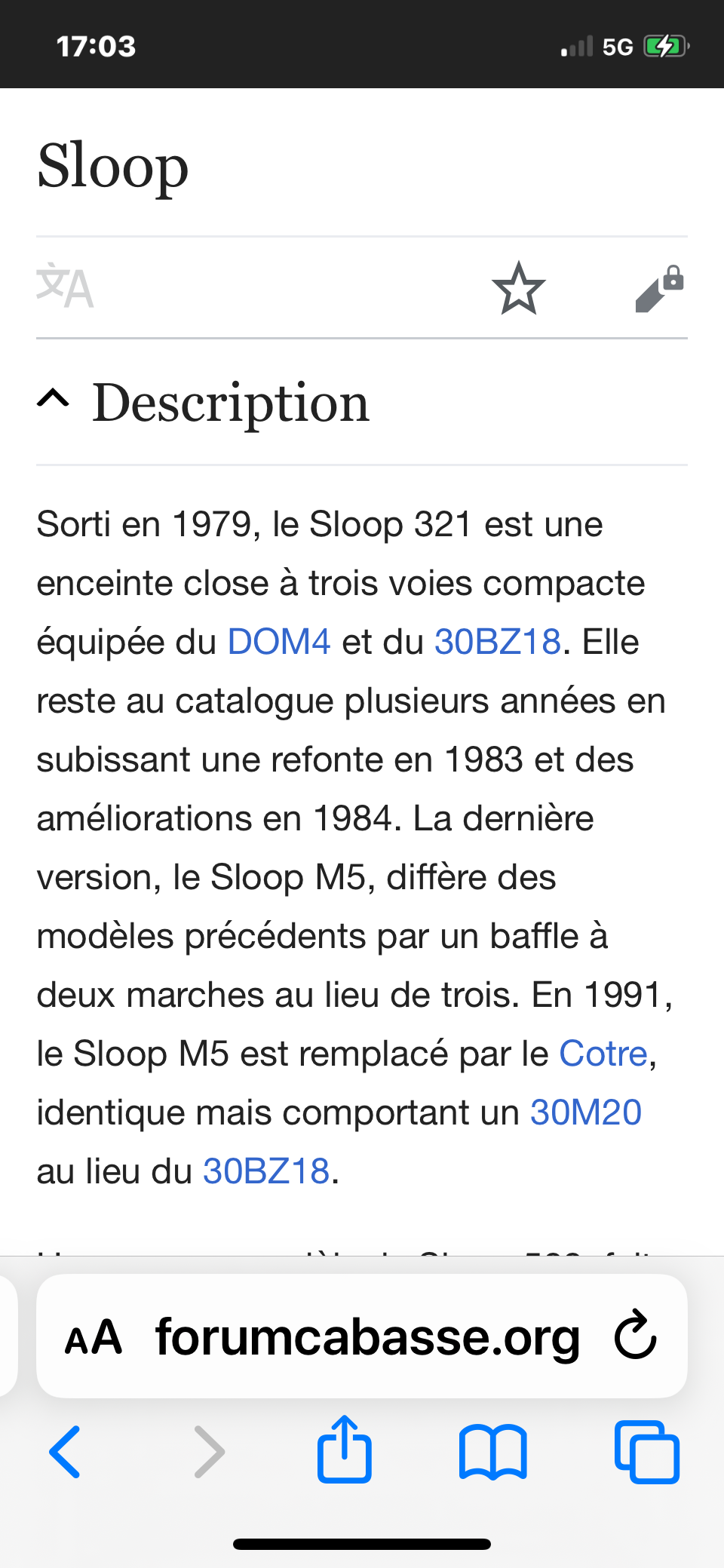Open the 30BZ18 link after "et du"
The image size is (724, 1568).
tap(498, 642)
